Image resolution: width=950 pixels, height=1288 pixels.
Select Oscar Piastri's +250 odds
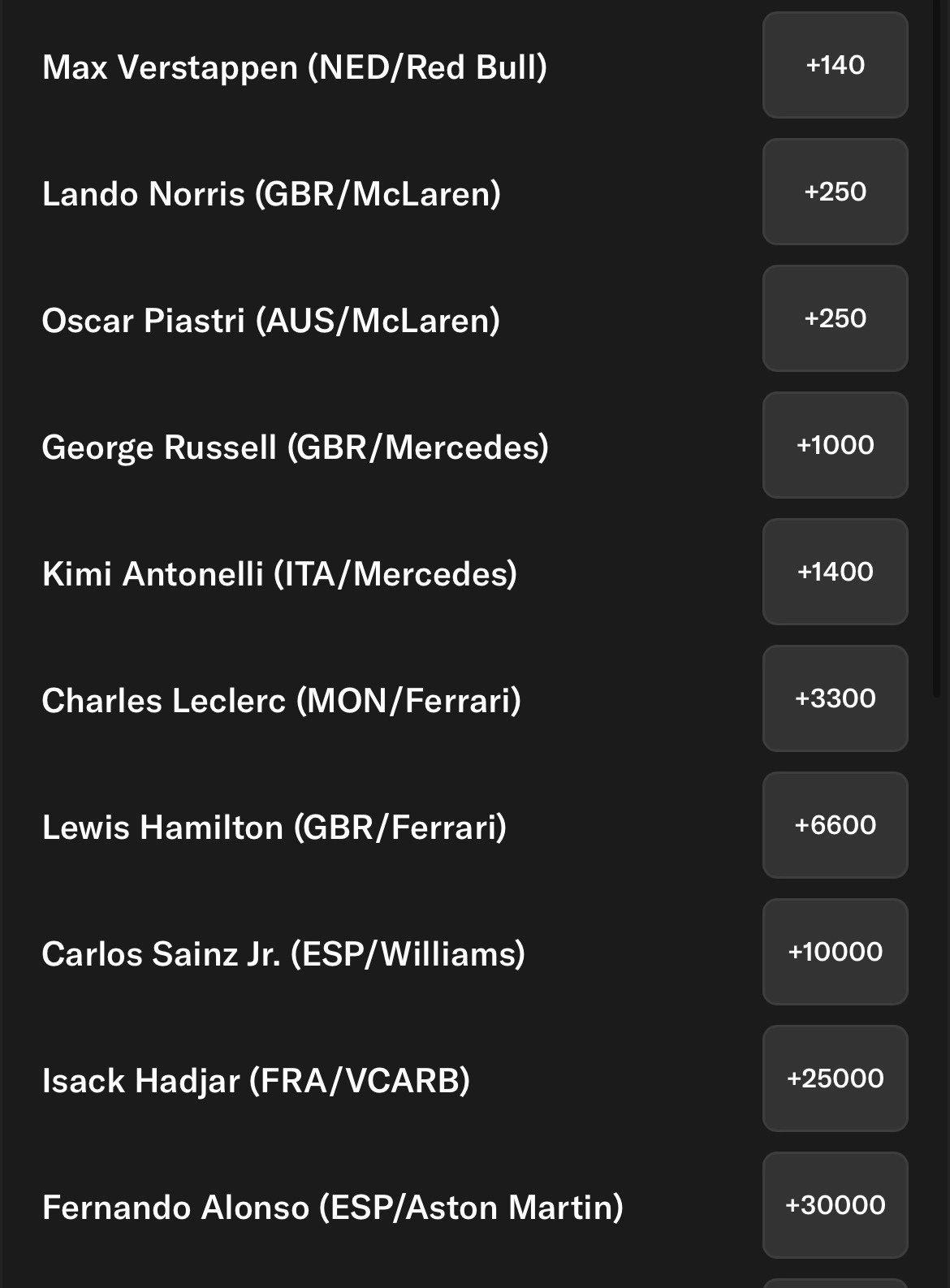(835, 318)
